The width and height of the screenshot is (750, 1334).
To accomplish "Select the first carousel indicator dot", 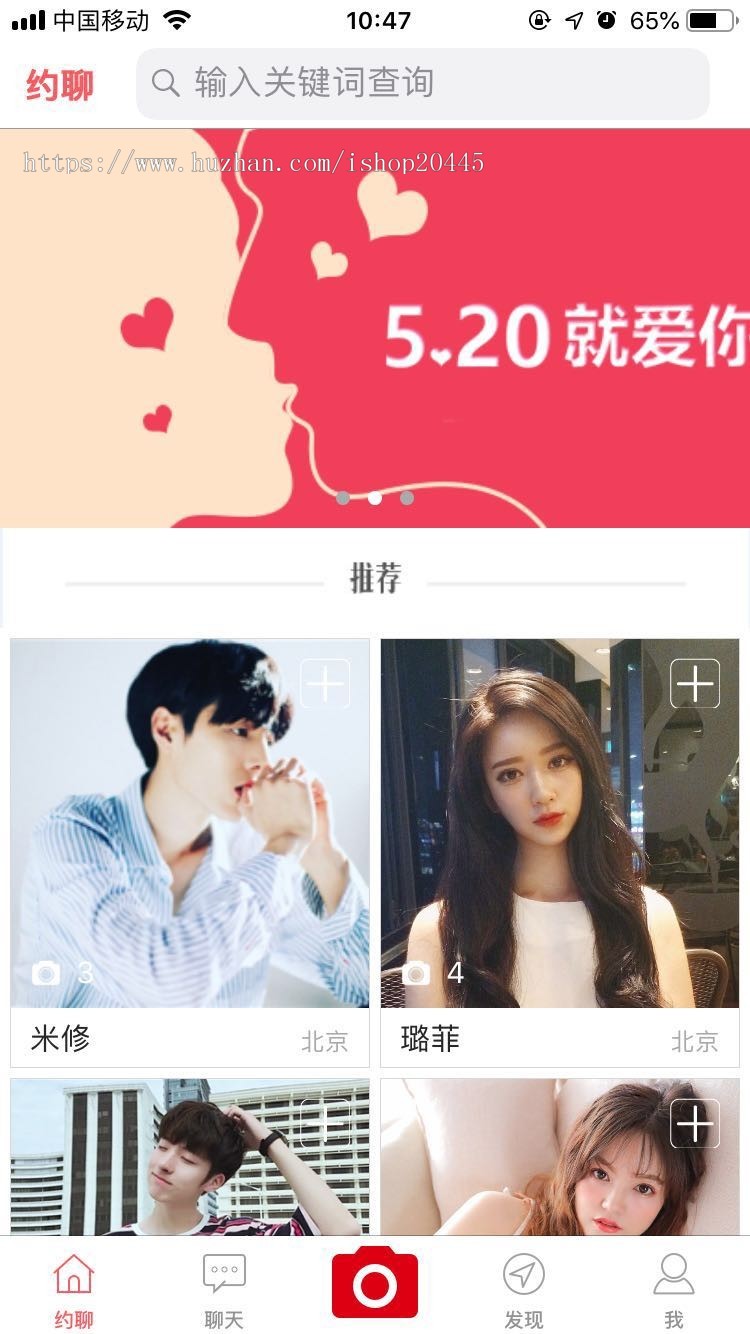I will click(343, 497).
